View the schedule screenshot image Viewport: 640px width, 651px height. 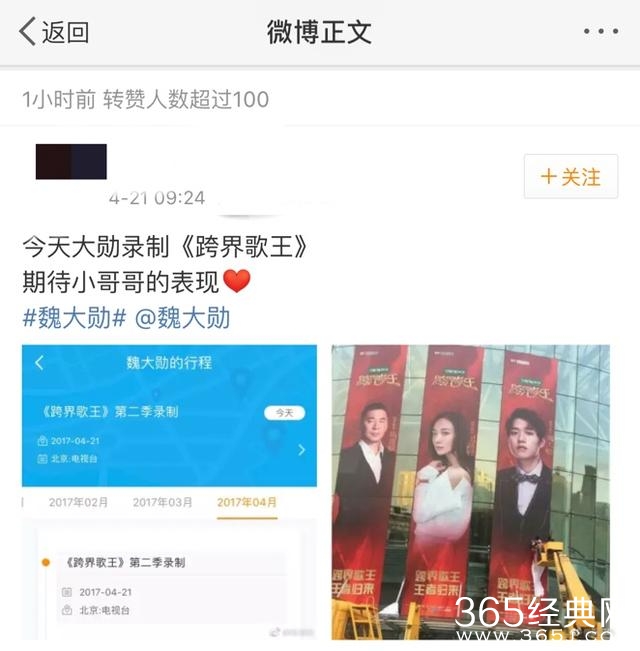click(x=170, y=492)
